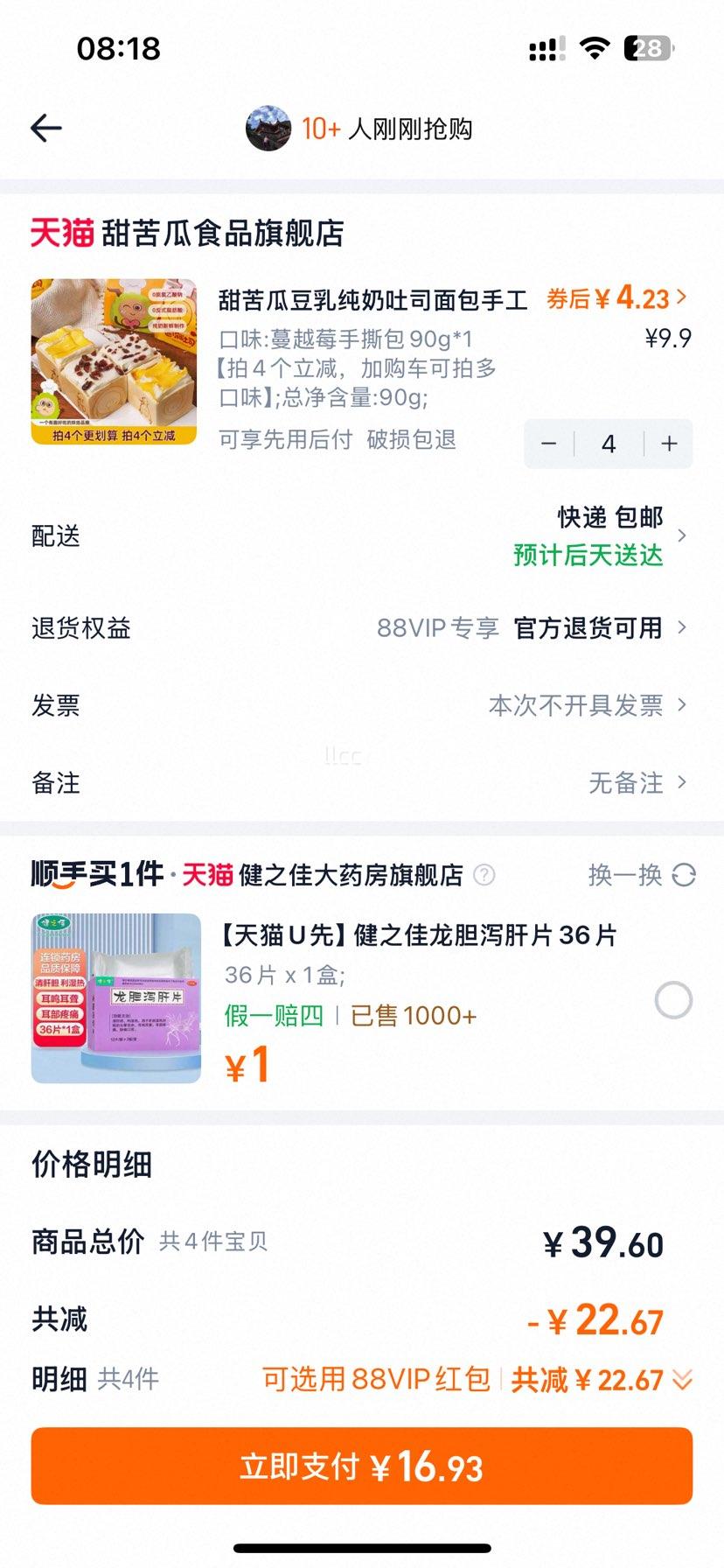Screen dimensions: 724x1568
Task: Open the 甜苦瓜豆乳纯奶吐司面包手工 product title
Action: coord(371,300)
